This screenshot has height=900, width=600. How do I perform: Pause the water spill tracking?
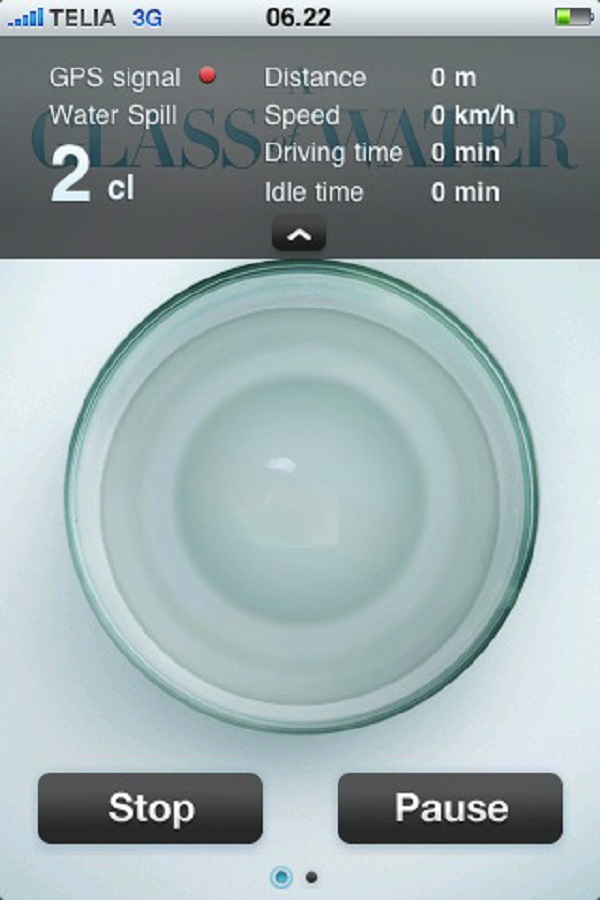450,808
